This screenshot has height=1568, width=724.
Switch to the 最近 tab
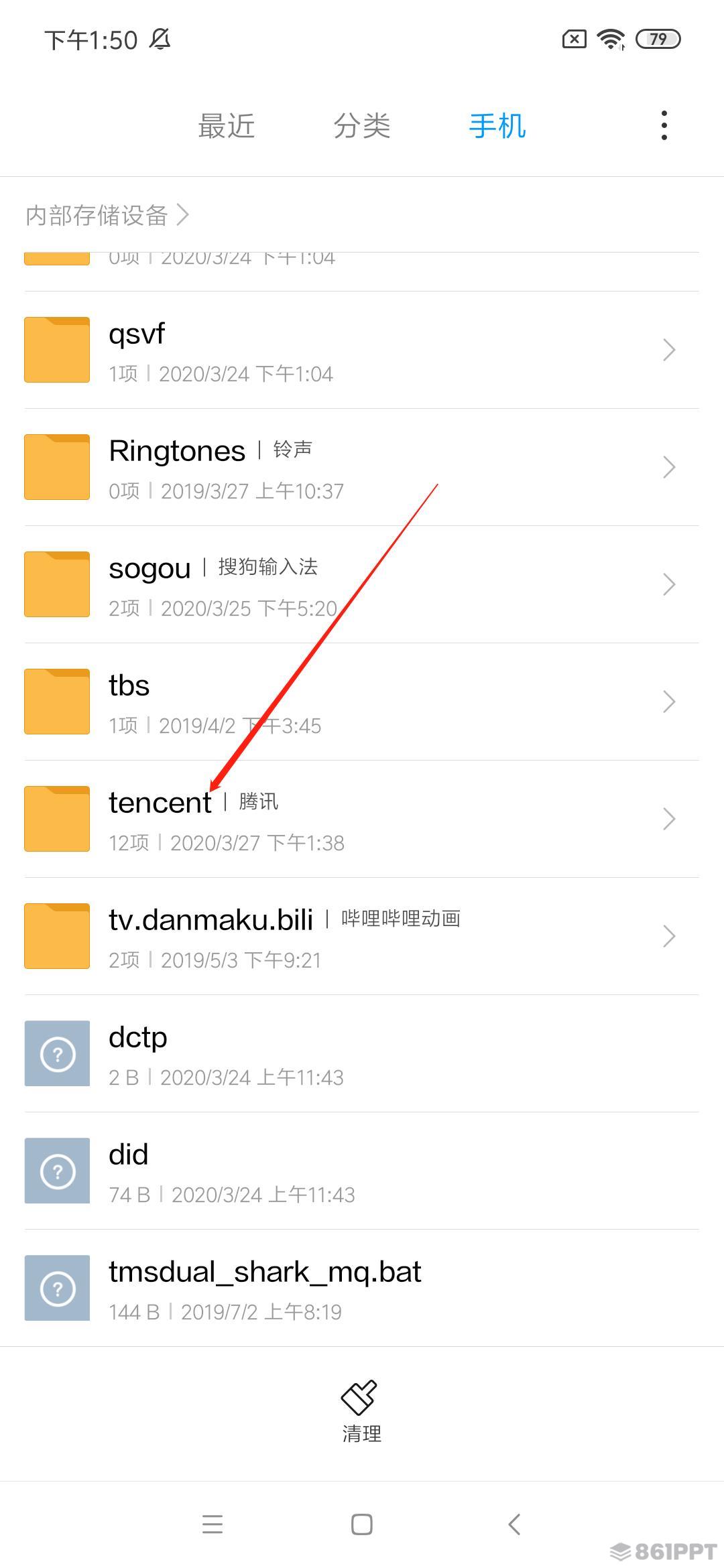227,126
